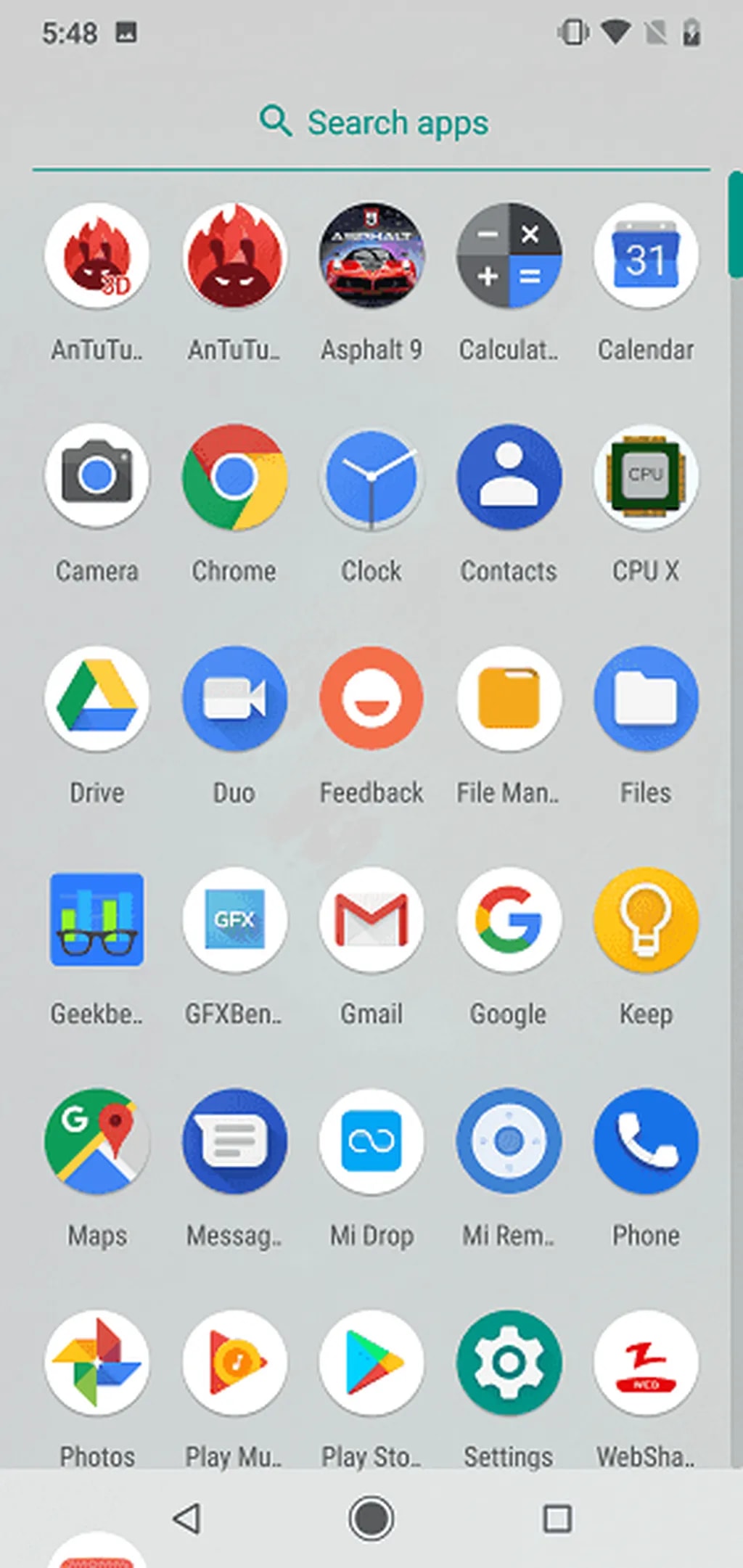Open the Play Store
Viewport: 743px width, 1568px height.
click(371, 1363)
